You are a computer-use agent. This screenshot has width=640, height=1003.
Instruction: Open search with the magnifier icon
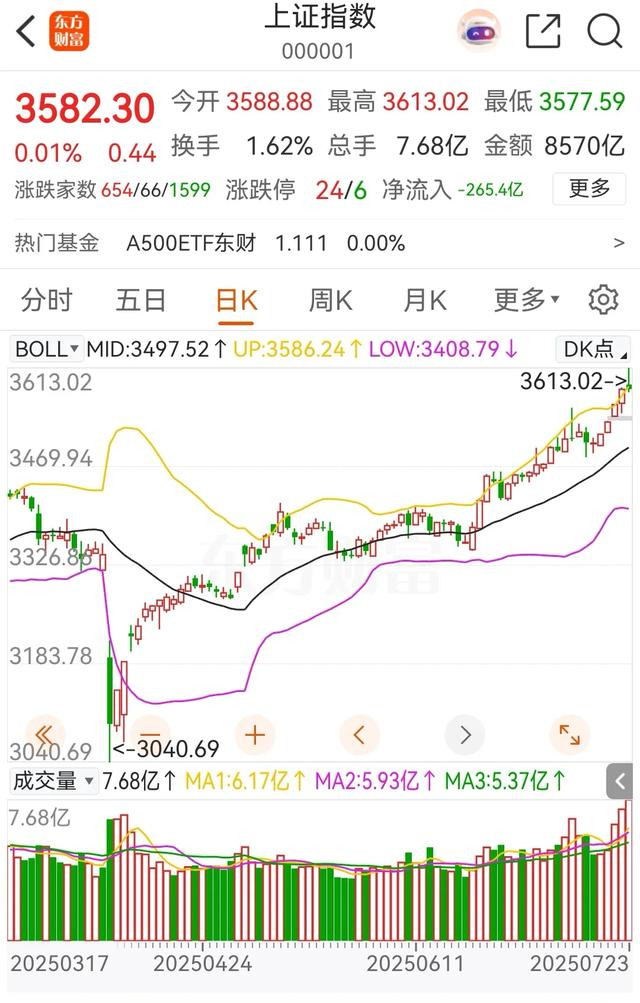[x=604, y=31]
